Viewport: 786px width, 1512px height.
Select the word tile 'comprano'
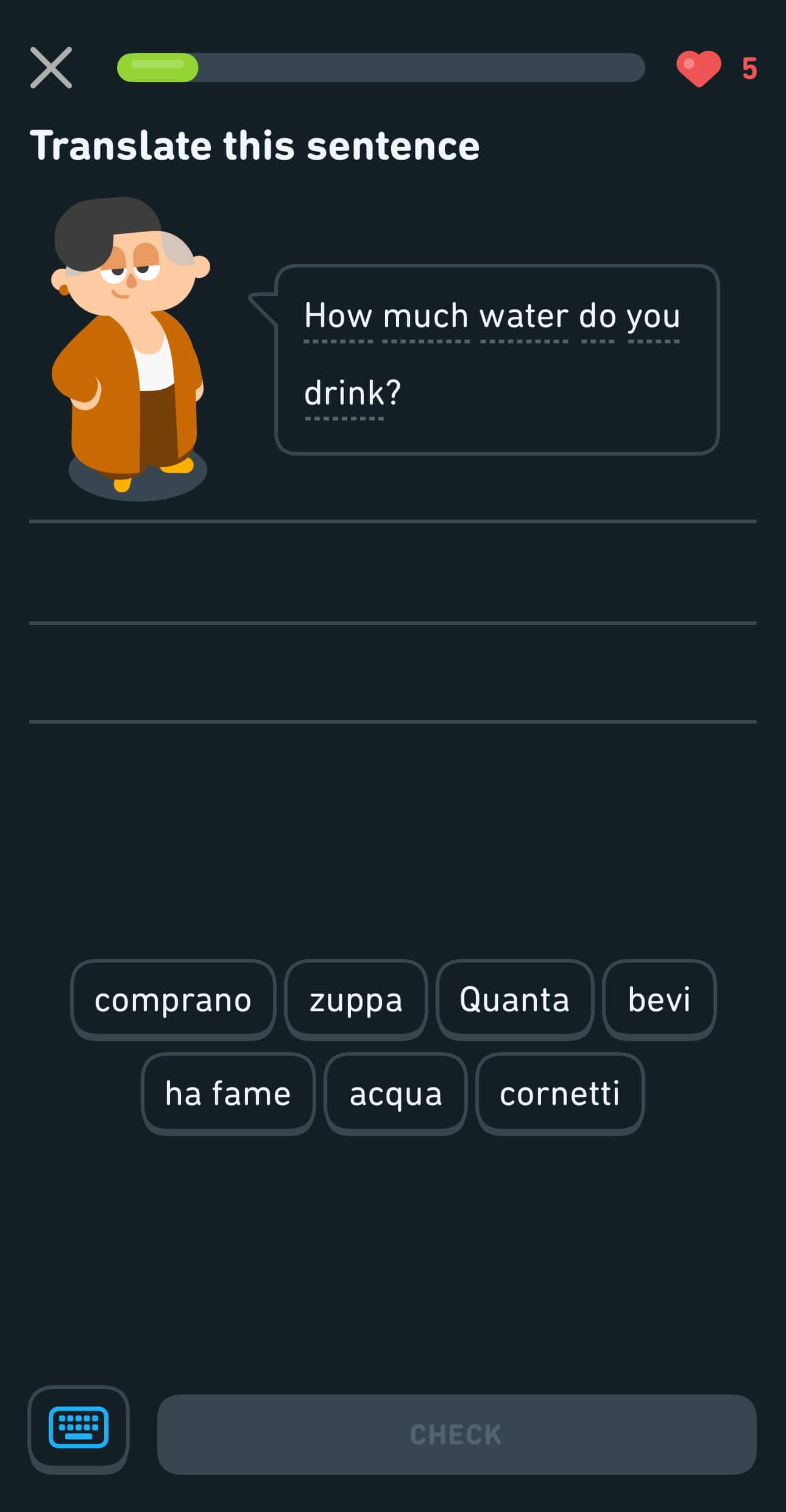click(x=172, y=1000)
